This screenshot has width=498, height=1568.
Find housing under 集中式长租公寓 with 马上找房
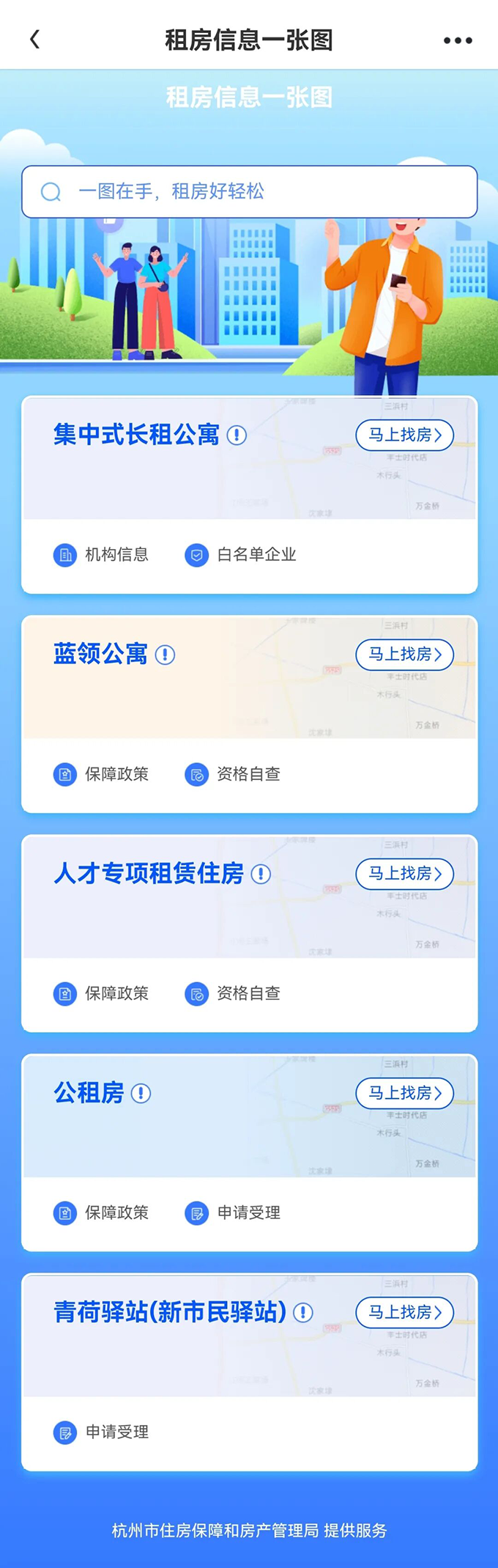[404, 435]
